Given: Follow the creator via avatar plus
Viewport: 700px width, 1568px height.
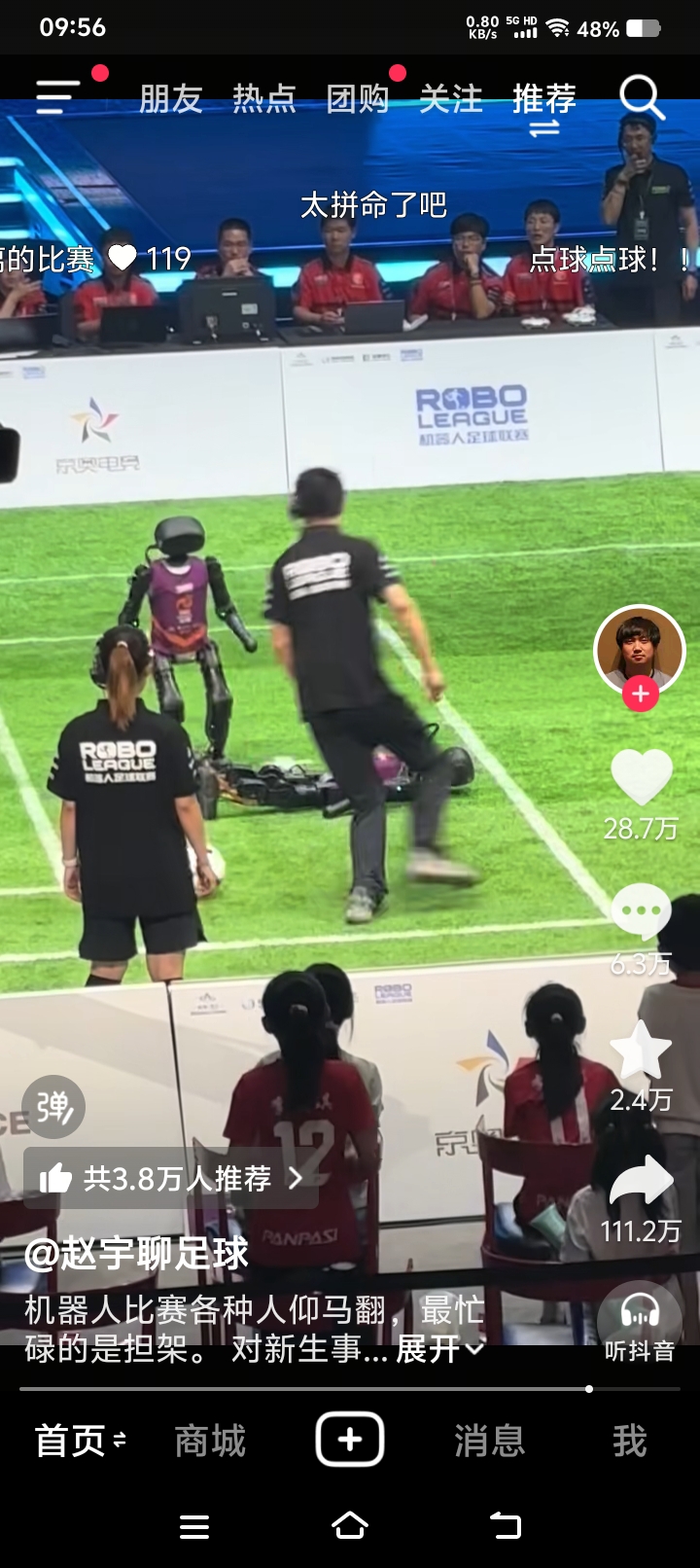Looking at the screenshot, I should (640, 694).
